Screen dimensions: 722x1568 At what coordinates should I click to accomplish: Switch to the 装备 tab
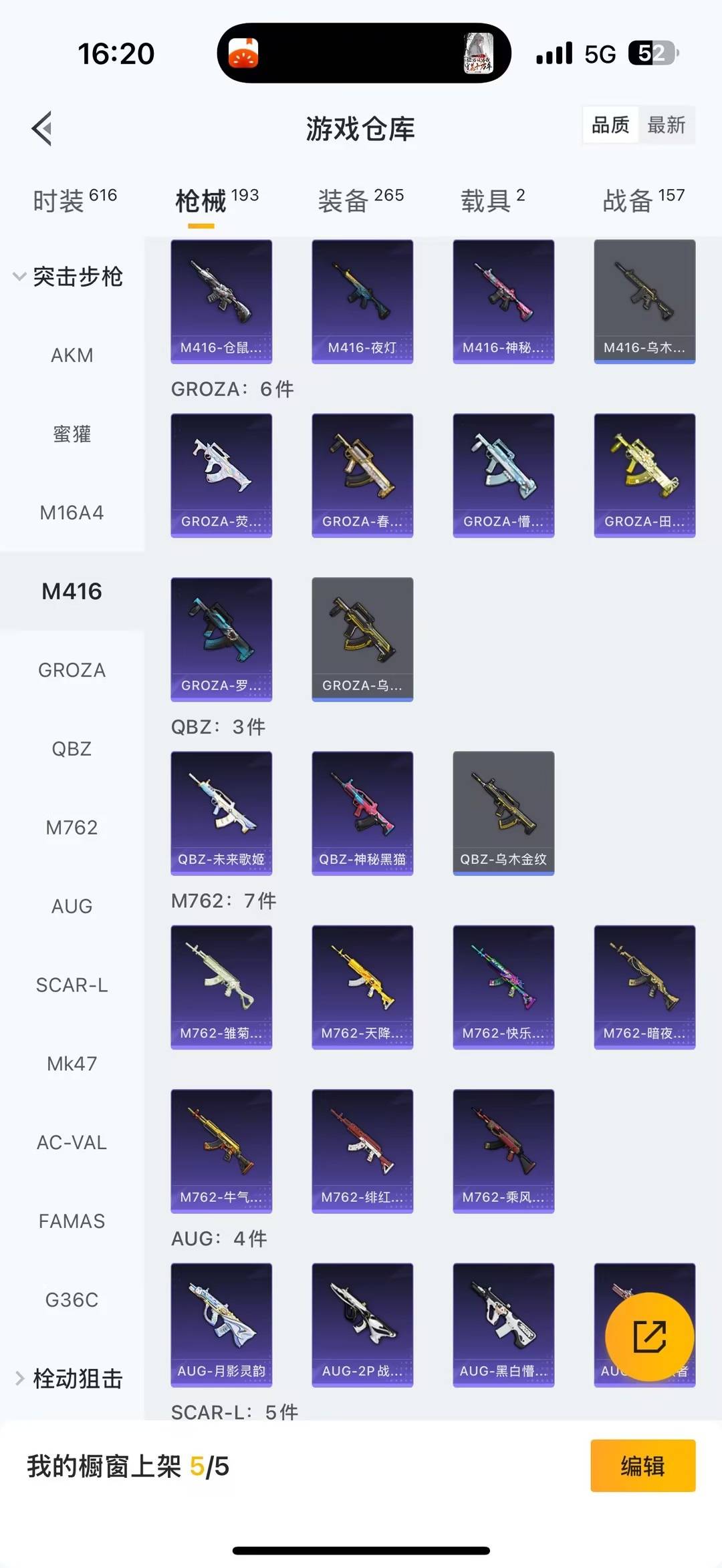pyautogui.click(x=360, y=200)
